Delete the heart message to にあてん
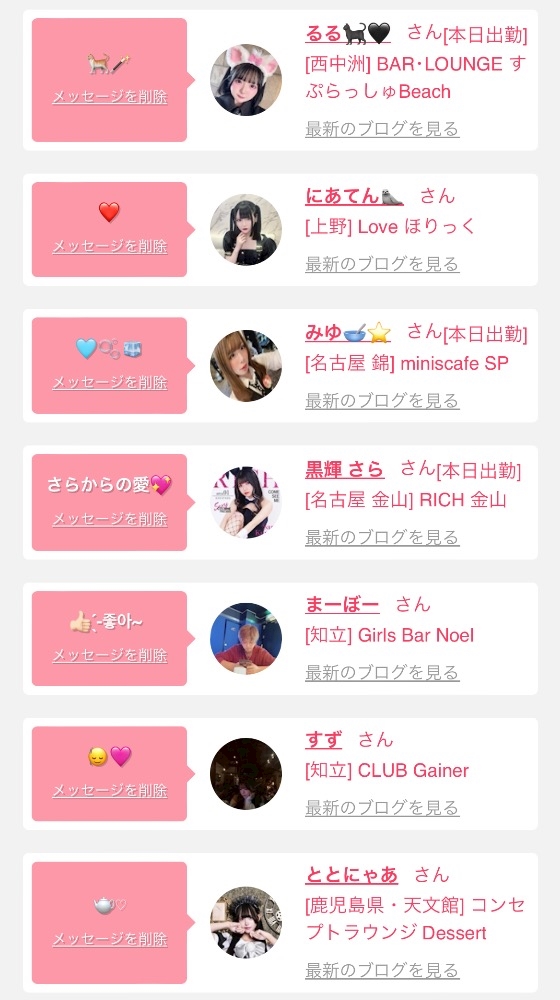The height and width of the screenshot is (1000, 560). click(x=110, y=246)
